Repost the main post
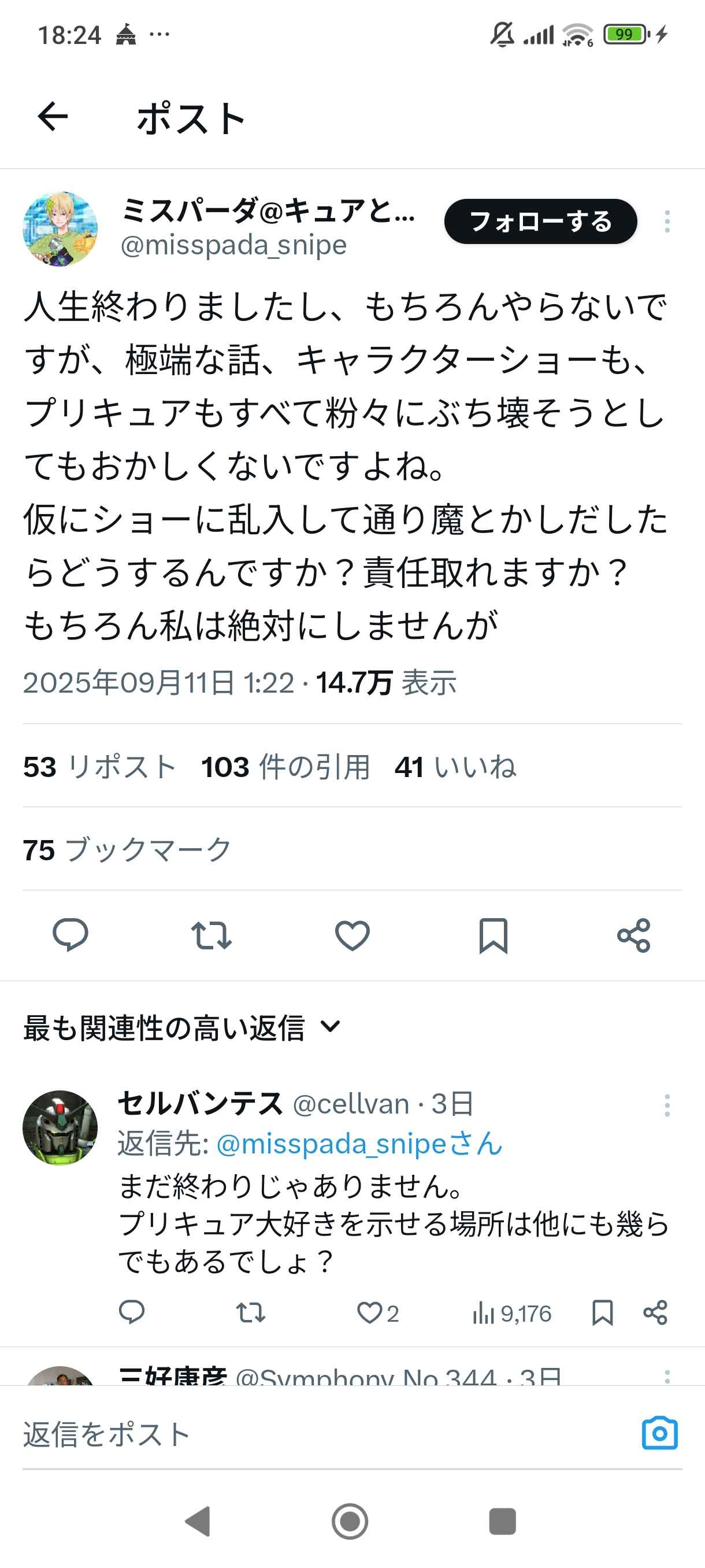 (x=211, y=935)
